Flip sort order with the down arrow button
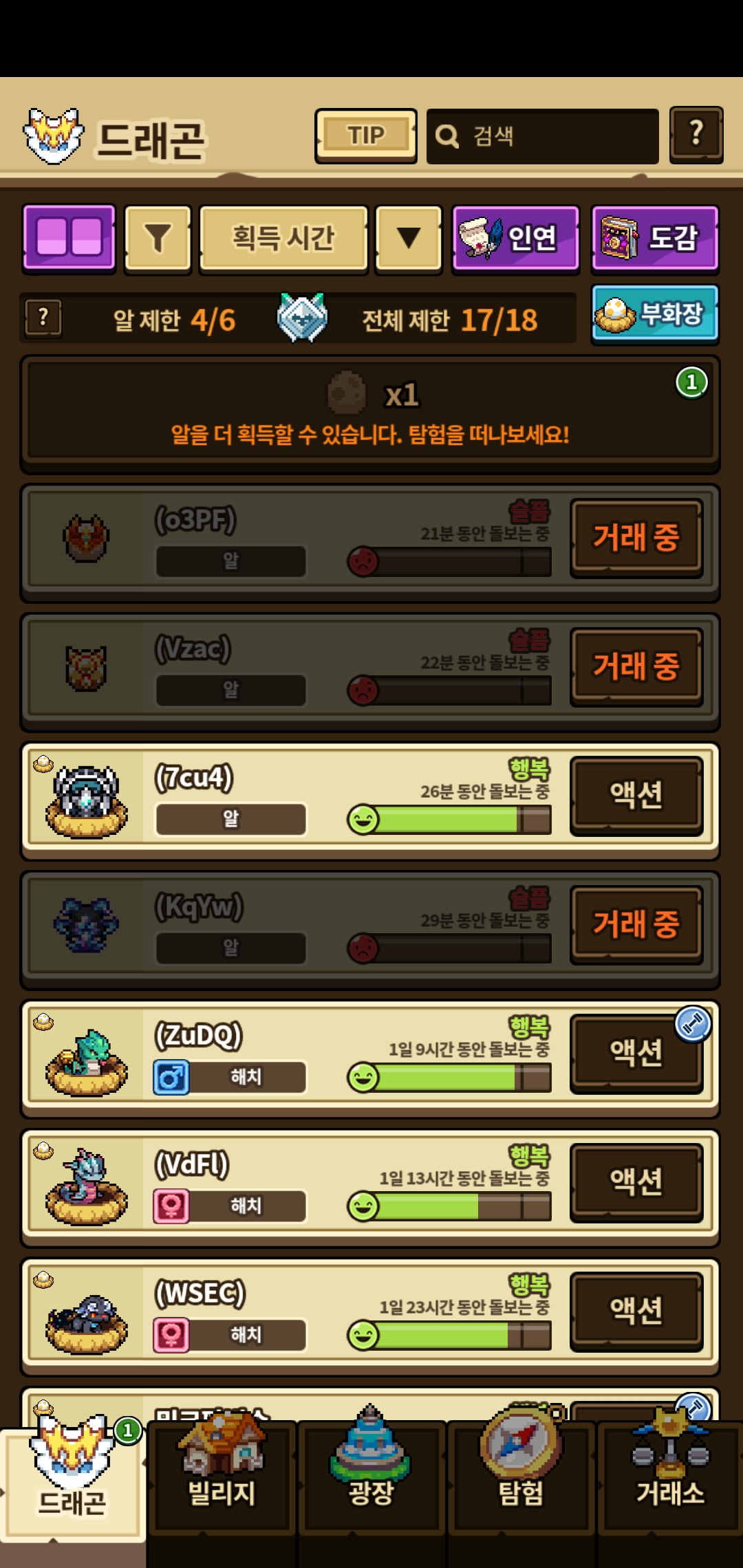The image size is (743, 1568). (x=409, y=239)
